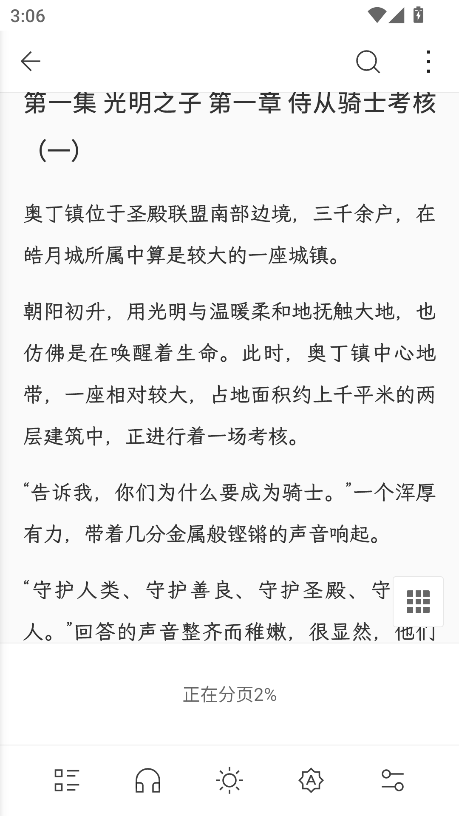The height and width of the screenshot is (816, 459).
Task: Open the three-dot overflow menu
Action: point(428,61)
